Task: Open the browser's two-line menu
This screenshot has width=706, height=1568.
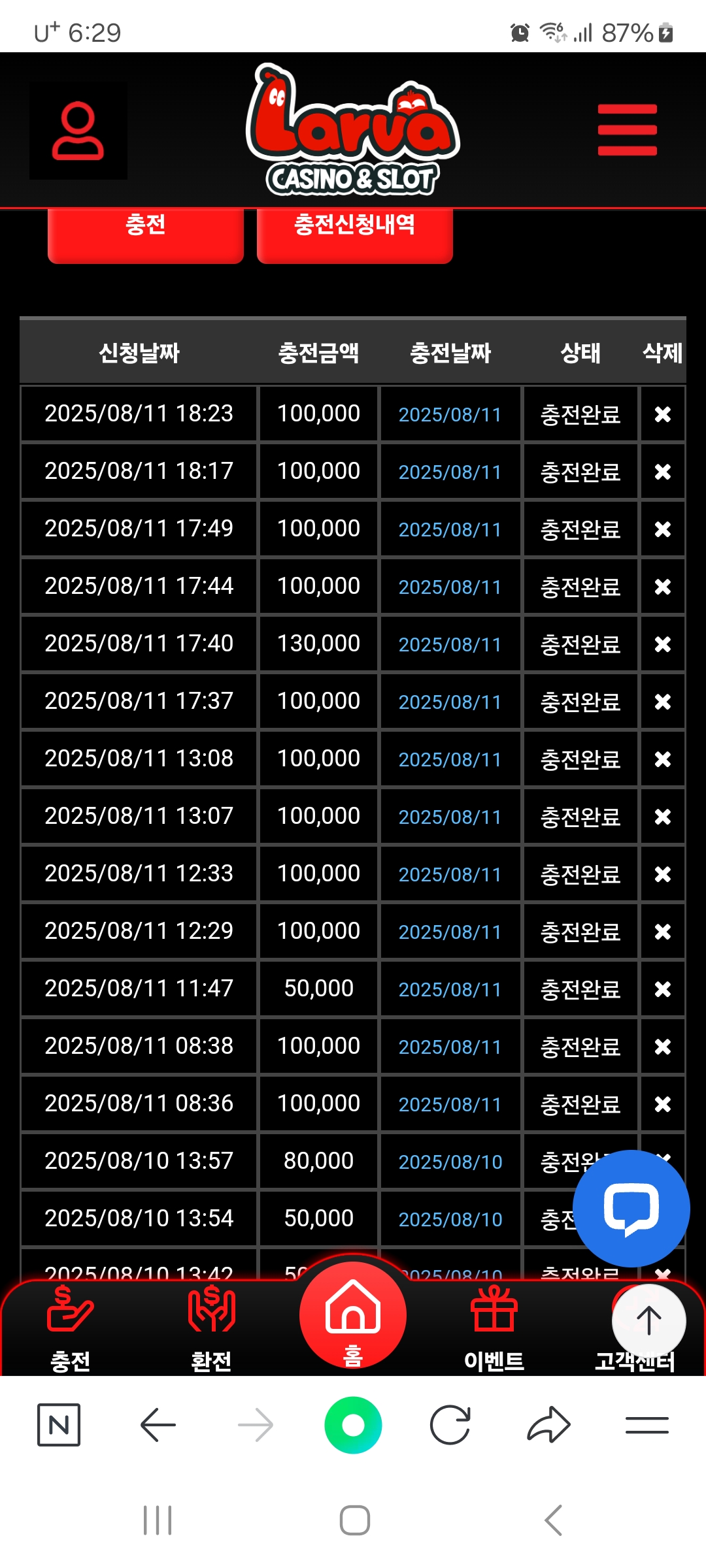Action: coord(647,1426)
